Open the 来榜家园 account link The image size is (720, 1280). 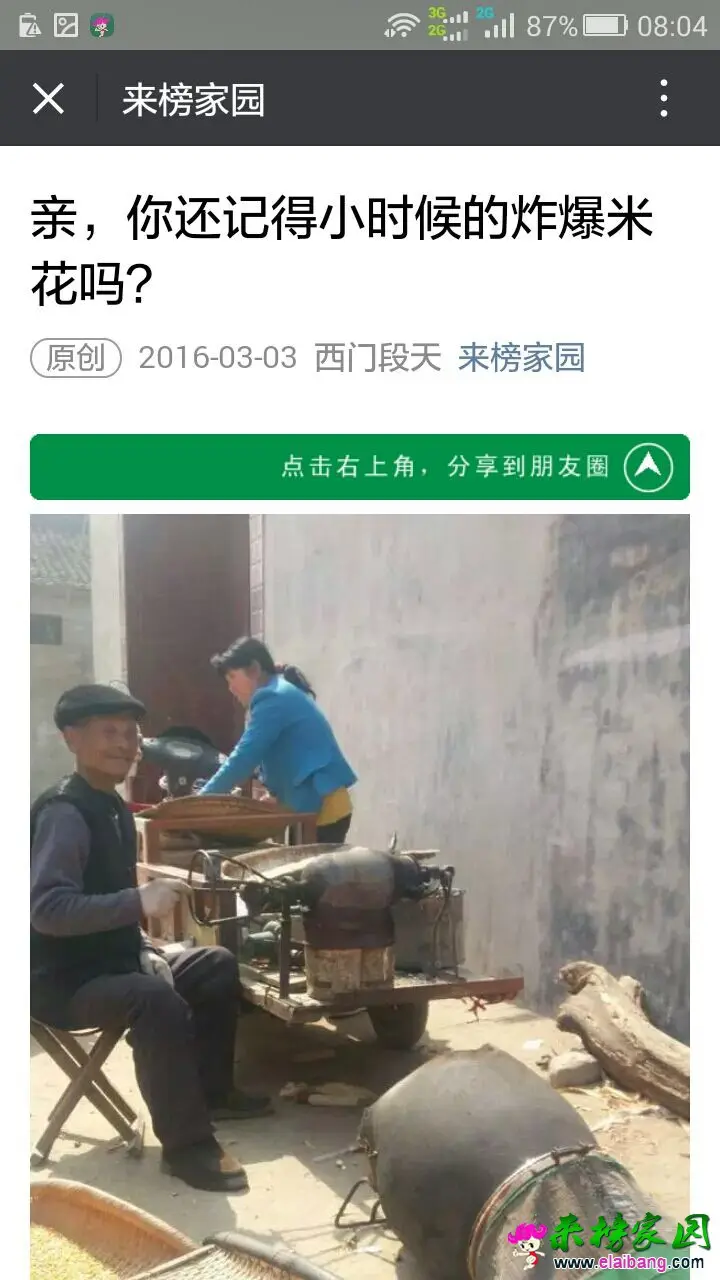[x=521, y=358]
